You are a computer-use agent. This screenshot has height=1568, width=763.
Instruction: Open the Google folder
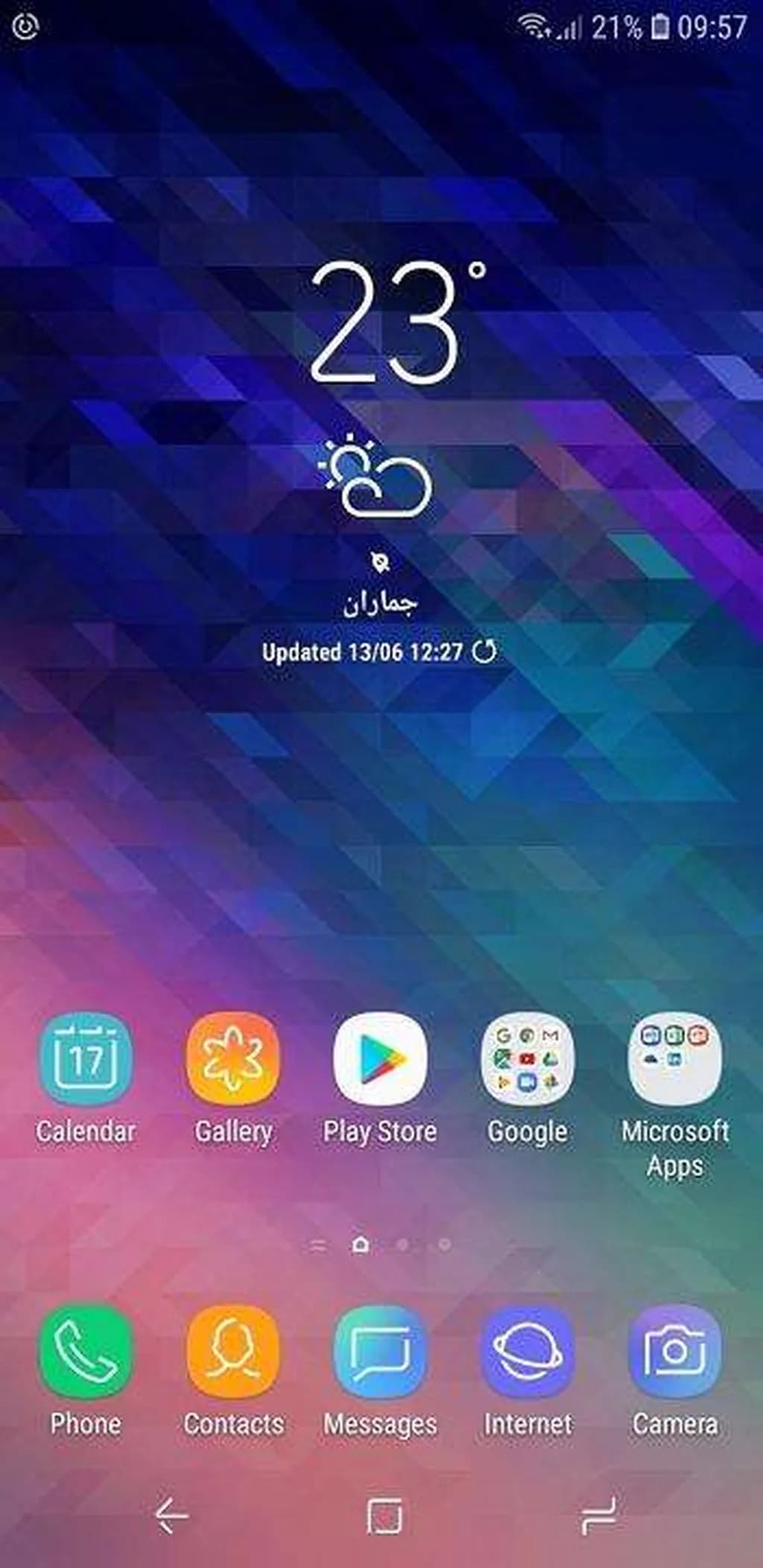tap(528, 1059)
